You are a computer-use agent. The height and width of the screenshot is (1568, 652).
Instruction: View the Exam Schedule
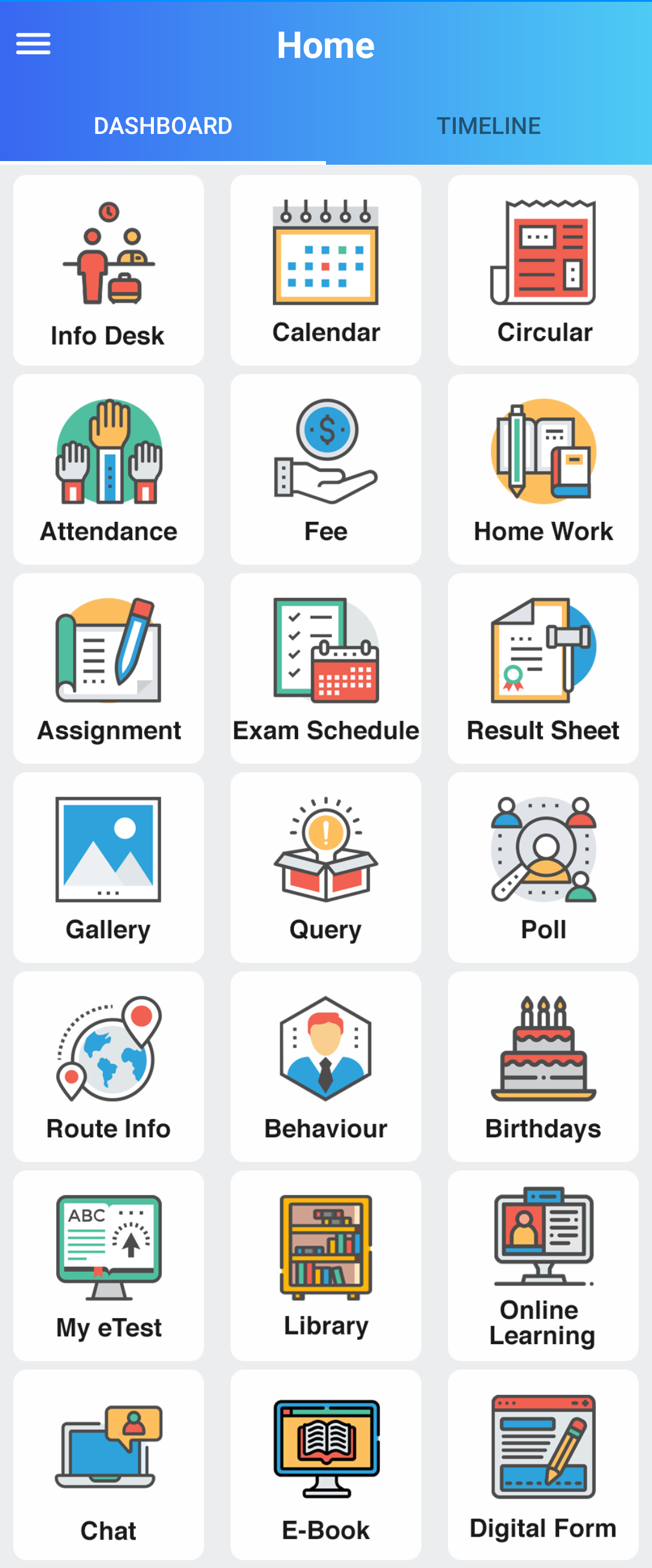coord(325,668)
